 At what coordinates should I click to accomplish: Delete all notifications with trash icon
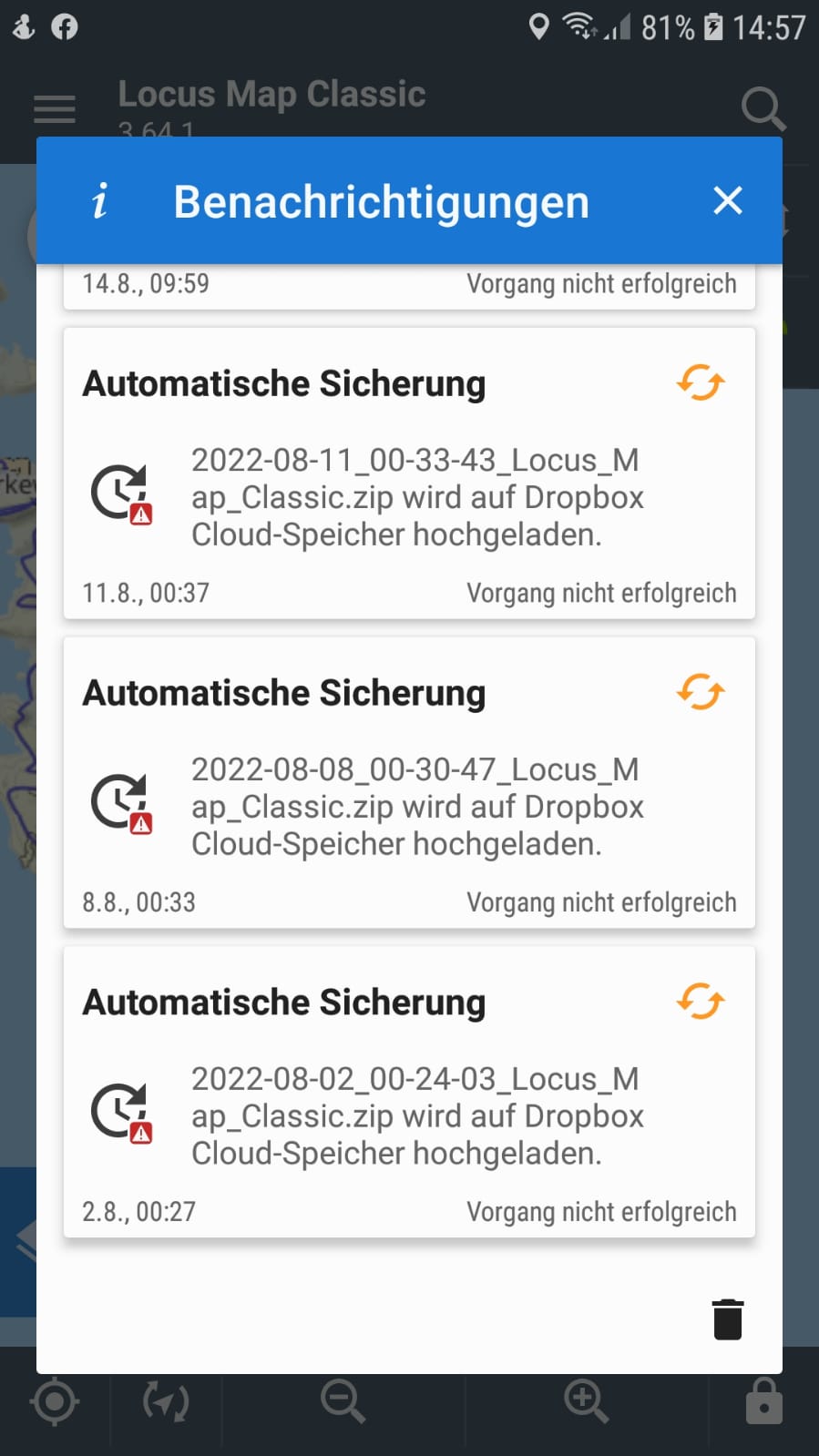[x=727, y=1319]
